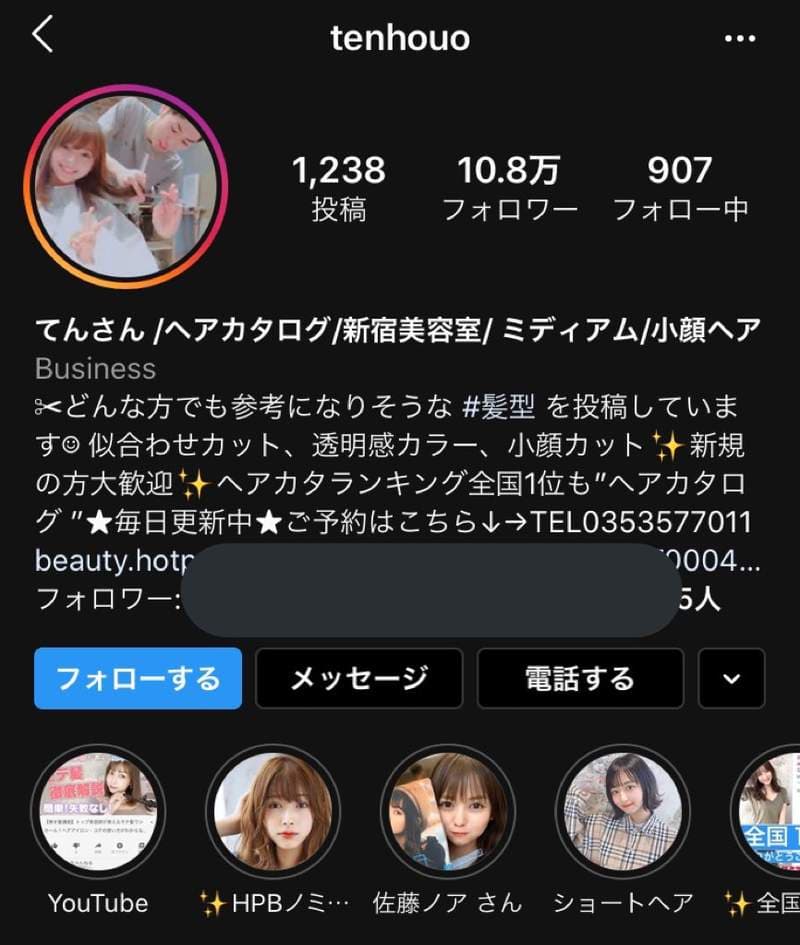Go back using the top-left arrow

tap(42, 36)
